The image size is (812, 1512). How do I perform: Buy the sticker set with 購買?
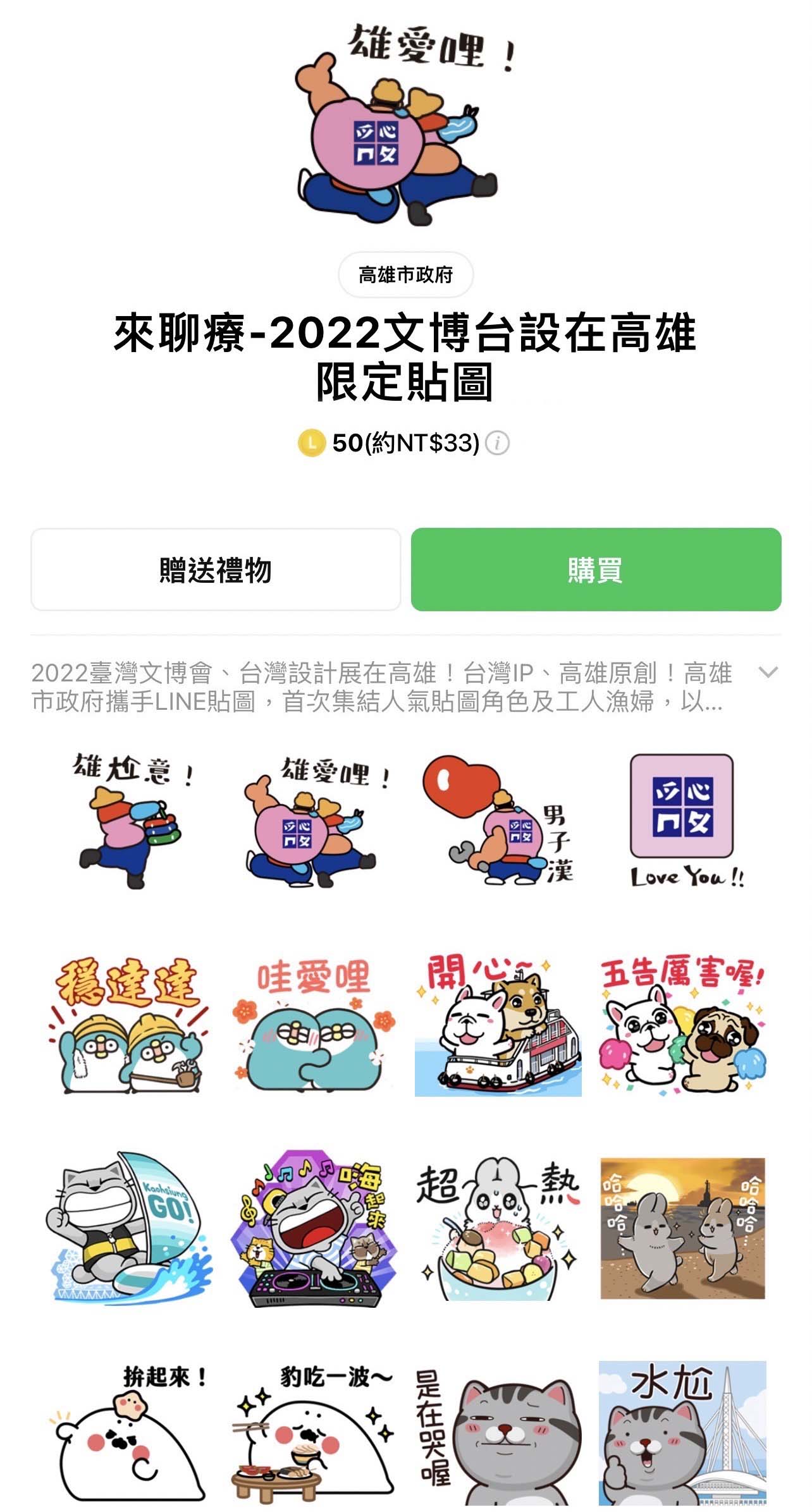point(596,570)
